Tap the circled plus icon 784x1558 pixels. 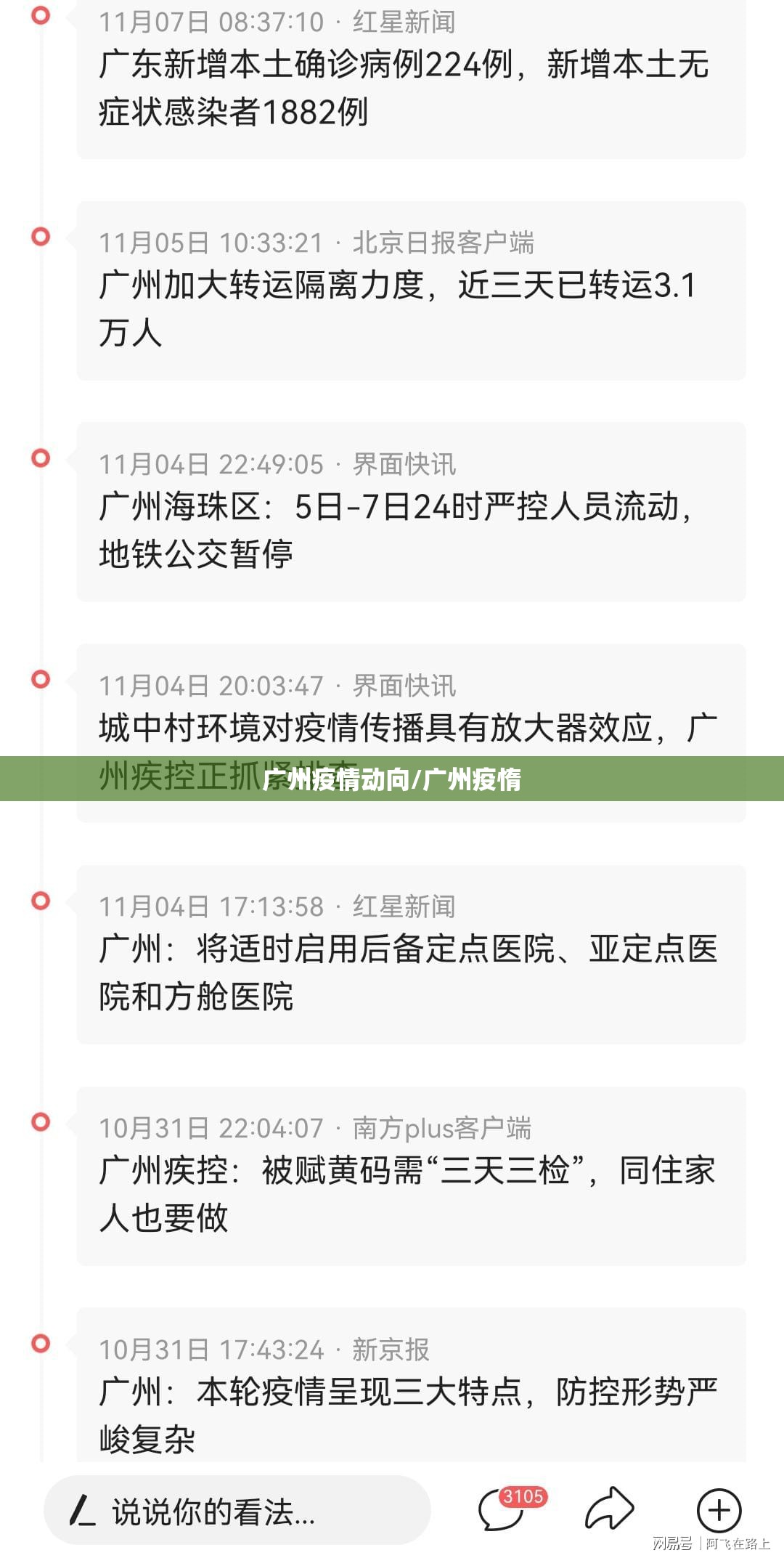coord(719,1511)
